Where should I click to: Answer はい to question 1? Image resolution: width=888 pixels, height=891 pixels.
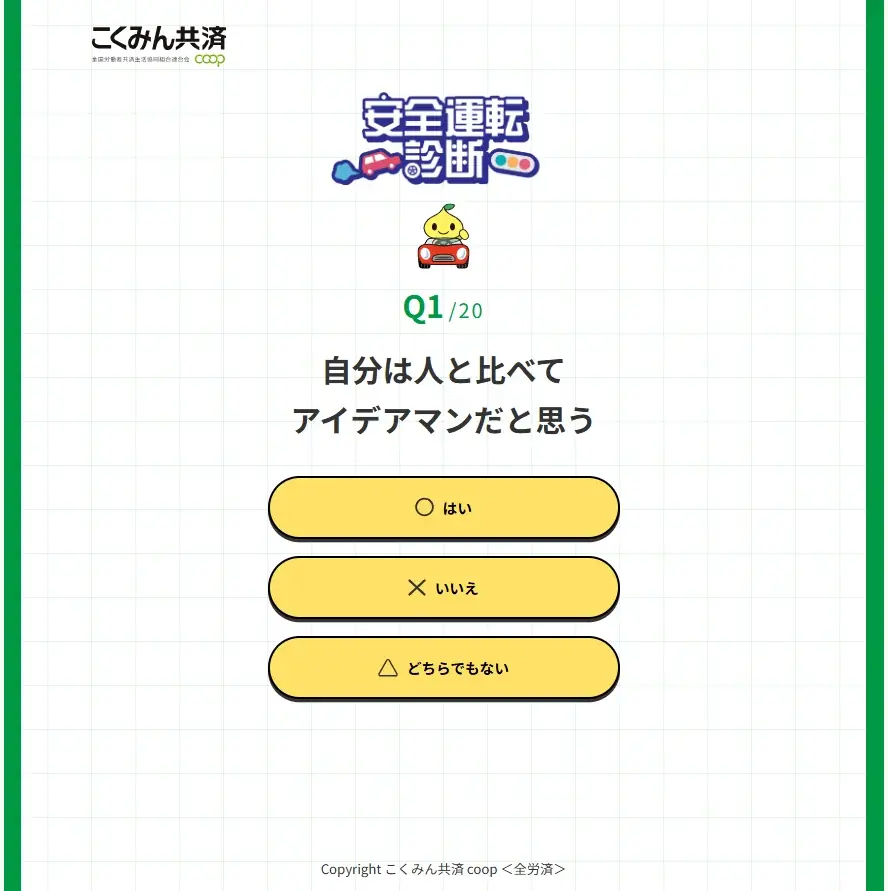pyautogui.click(x=443, y=507)
